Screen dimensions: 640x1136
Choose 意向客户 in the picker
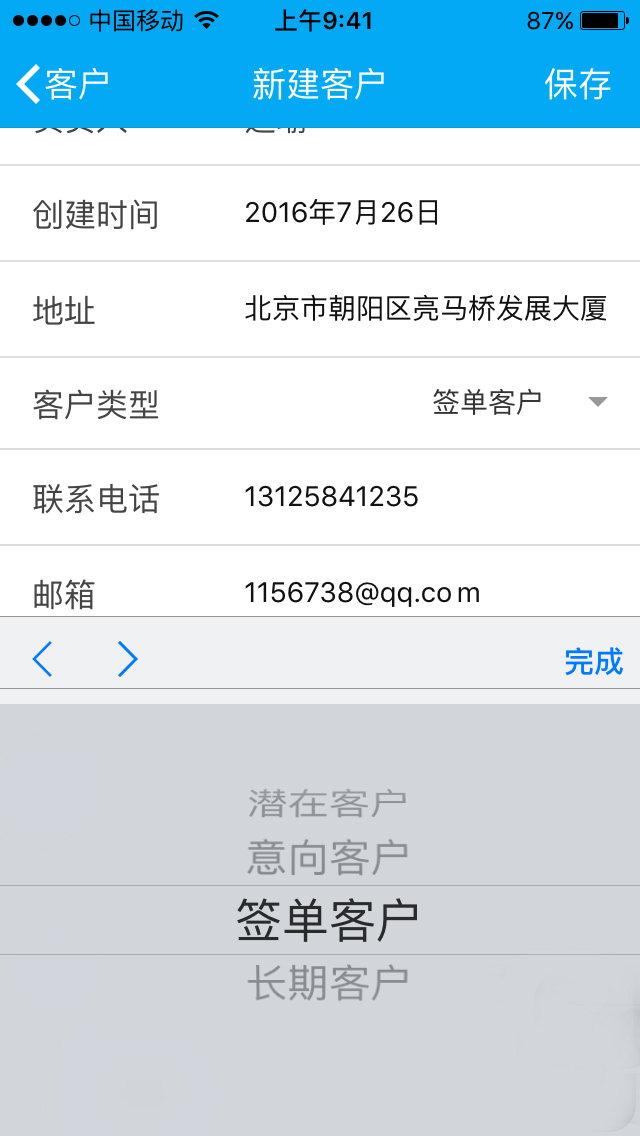327,857
